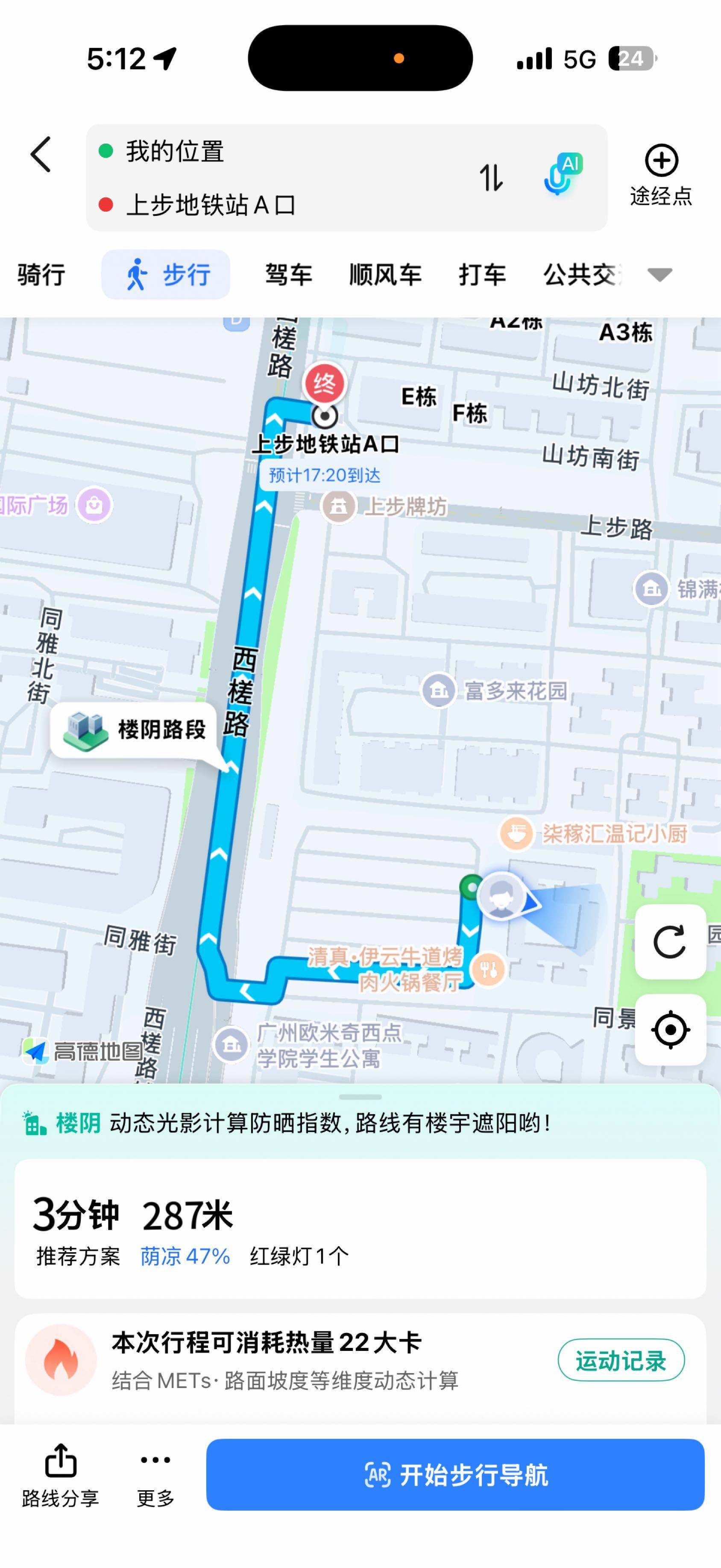Screen dimensions: 721x1568
Task: Switch to the 驾车 driving tab
Action: 288,274
